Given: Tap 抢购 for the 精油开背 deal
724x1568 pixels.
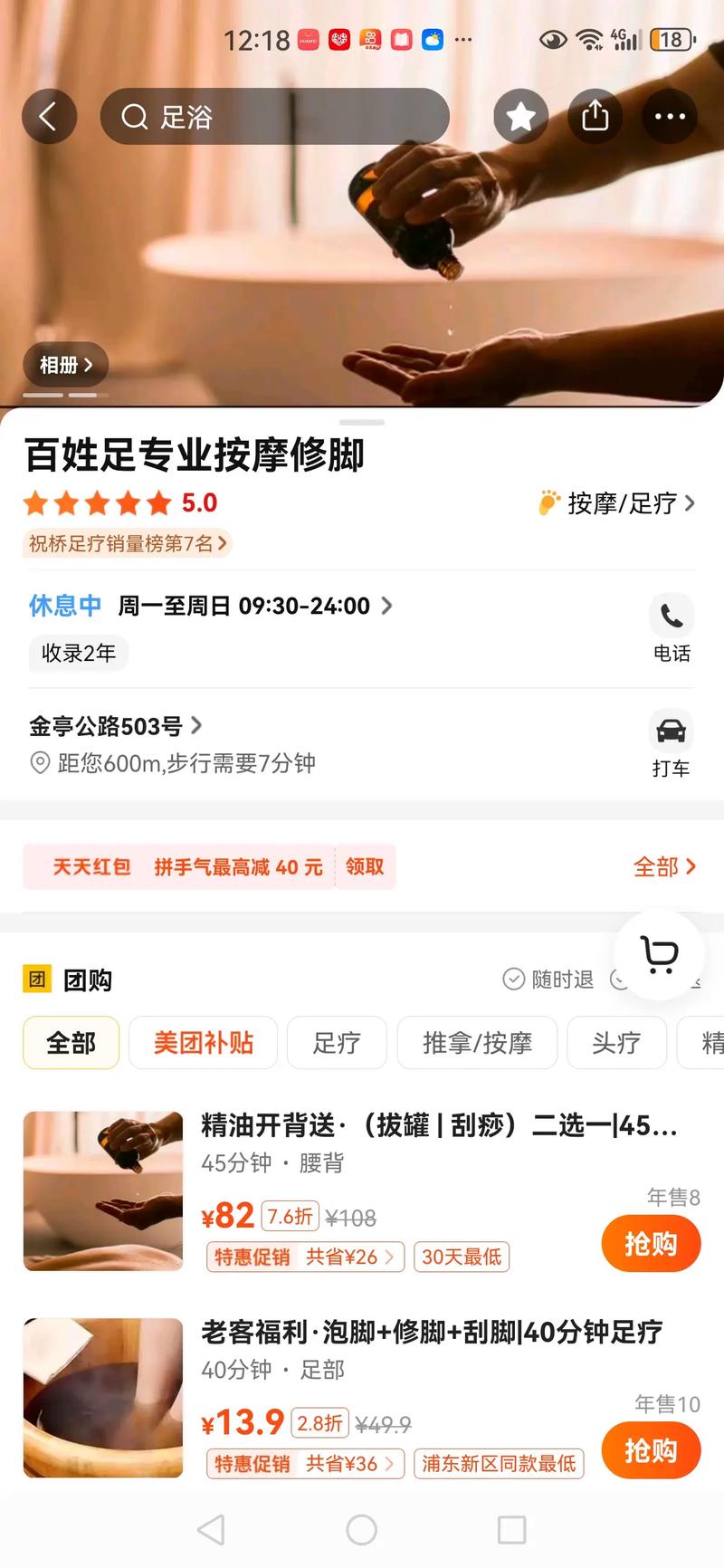Looking at the screenshot, I should point(651,1244).
